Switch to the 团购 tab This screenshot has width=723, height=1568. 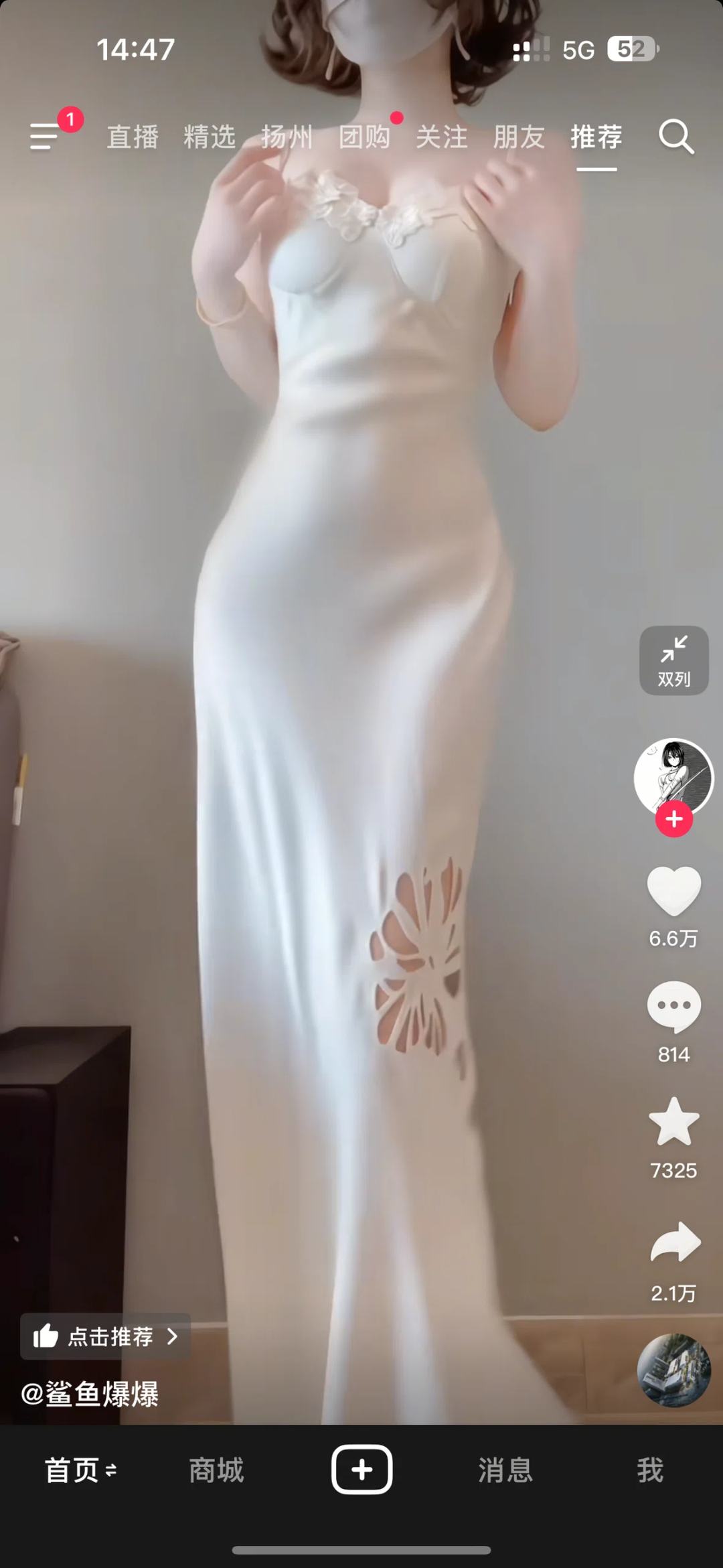[x=364, y=137]
